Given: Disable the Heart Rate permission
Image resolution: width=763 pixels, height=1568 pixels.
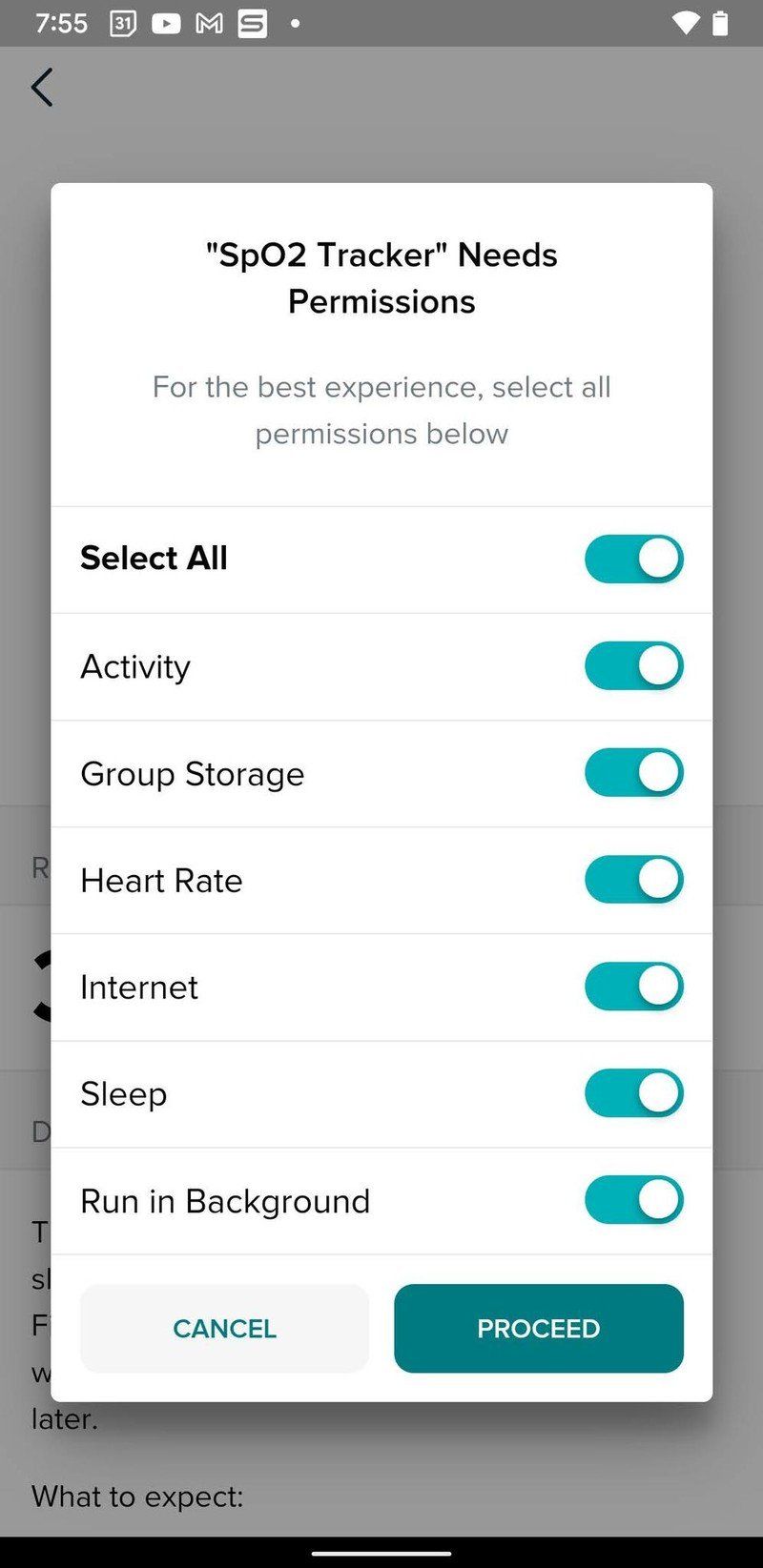Looking at the screenshot, I should click(633, 879).
